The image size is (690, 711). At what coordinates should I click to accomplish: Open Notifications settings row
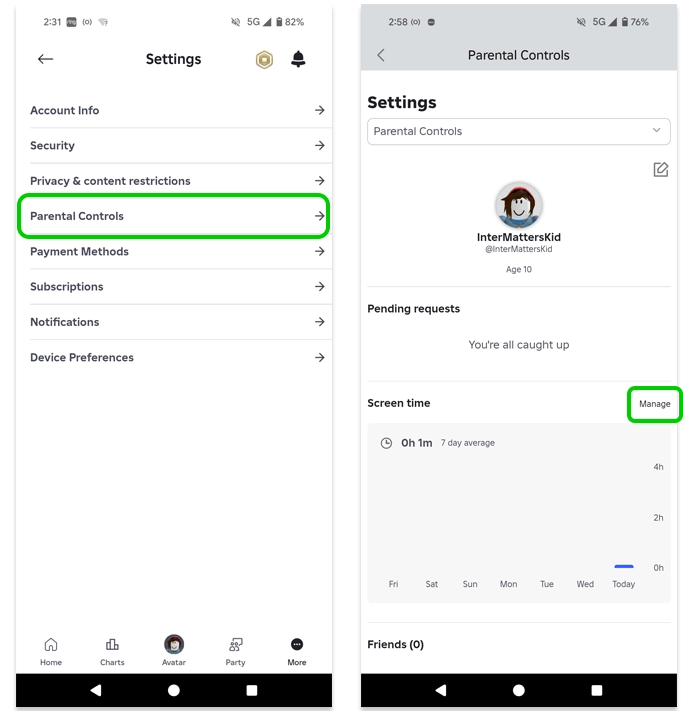[177, 322]
